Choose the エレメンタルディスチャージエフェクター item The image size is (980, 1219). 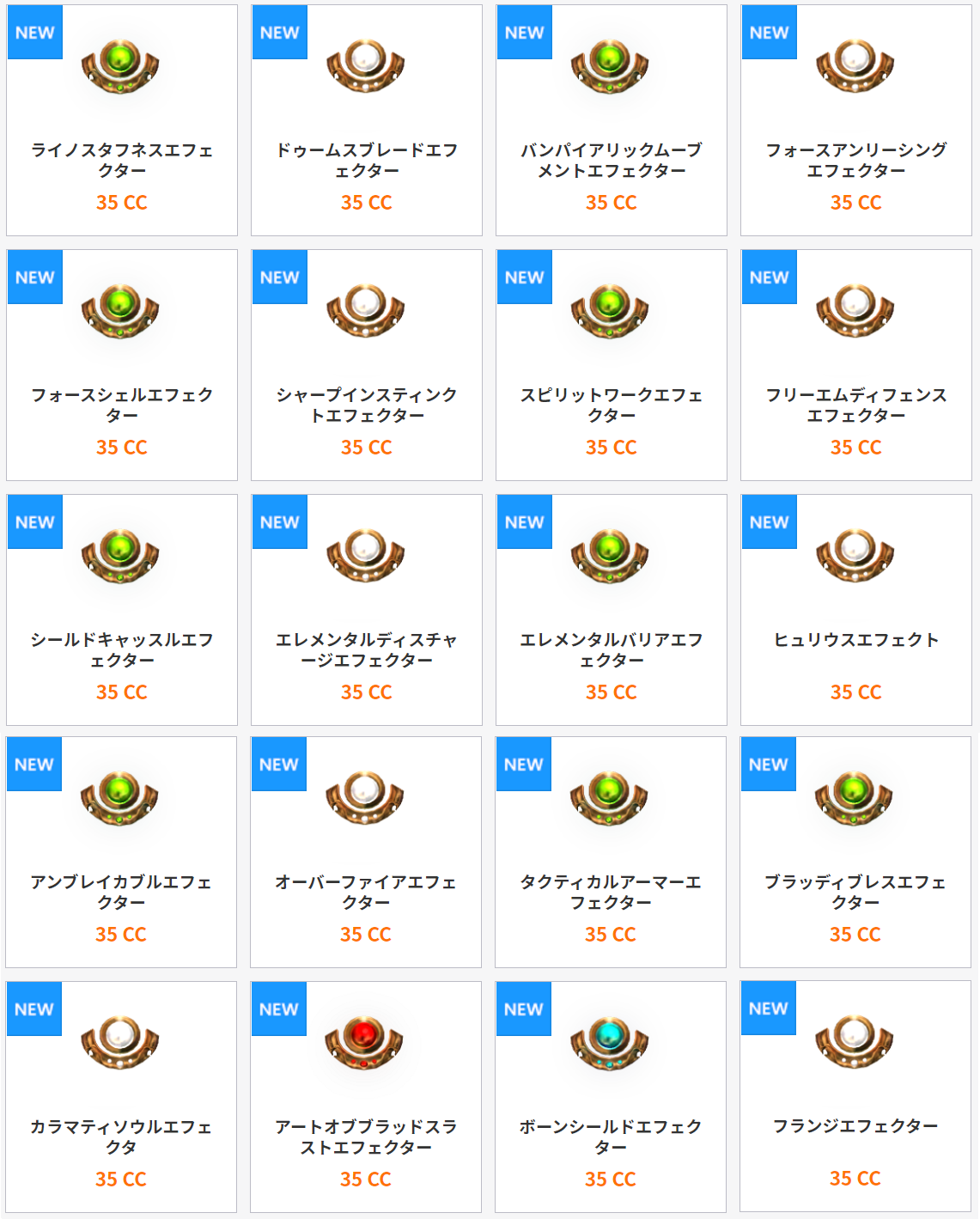coord(366,610)
